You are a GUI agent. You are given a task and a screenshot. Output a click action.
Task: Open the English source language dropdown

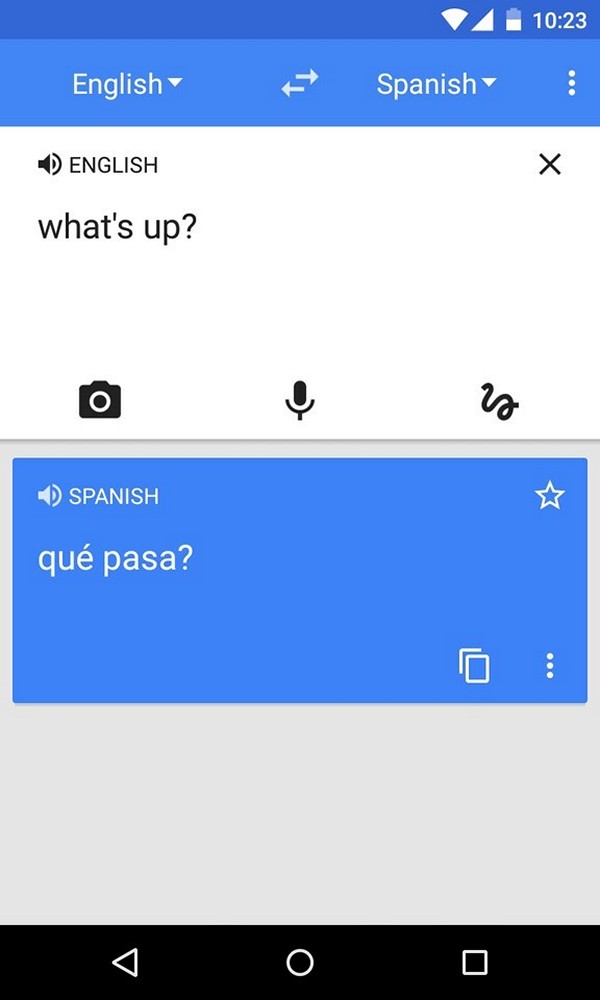coord(127,84)
